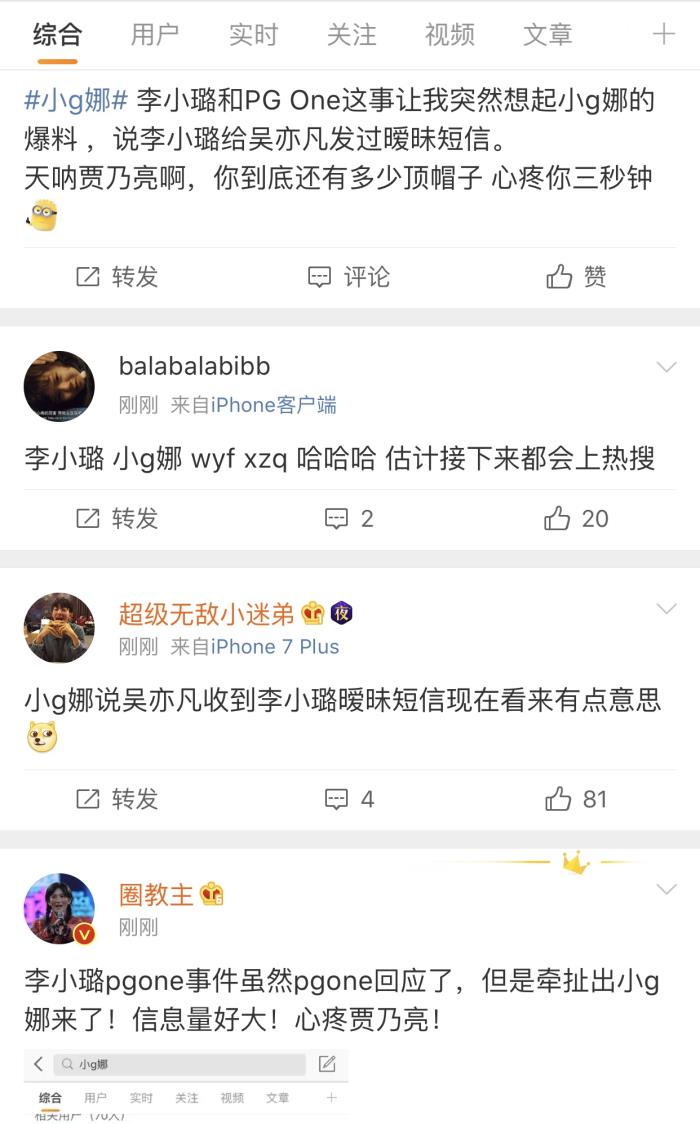Expand options arrow on balababalabibb's post
The image size is (700, 1124).
[666, 367]
